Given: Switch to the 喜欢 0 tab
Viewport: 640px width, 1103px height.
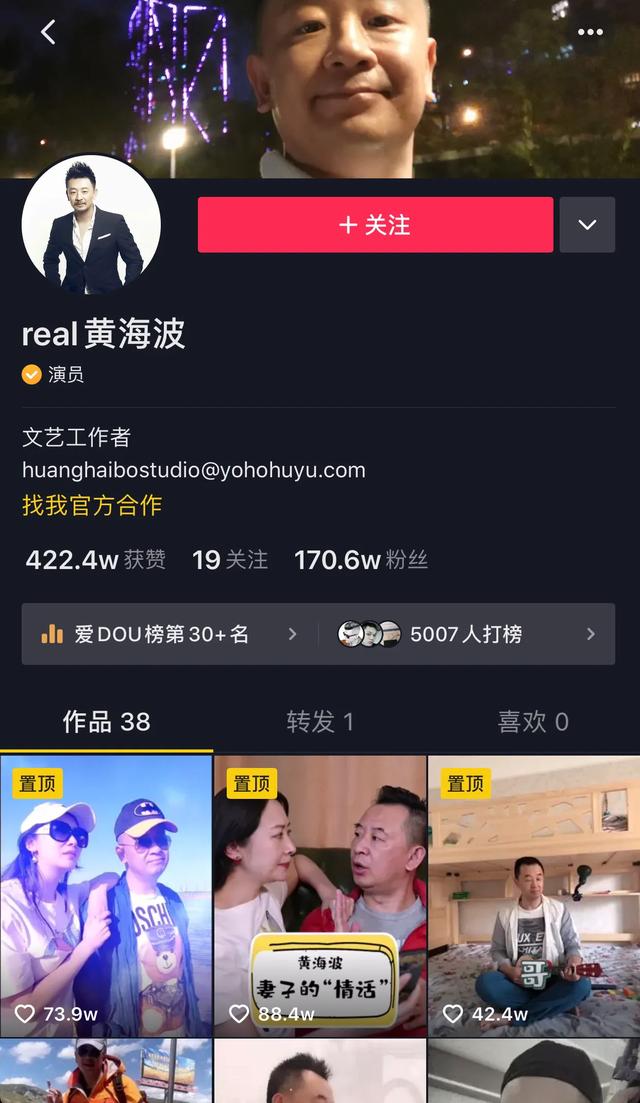Looking at the screenshot, I should [x=533, y=722].
